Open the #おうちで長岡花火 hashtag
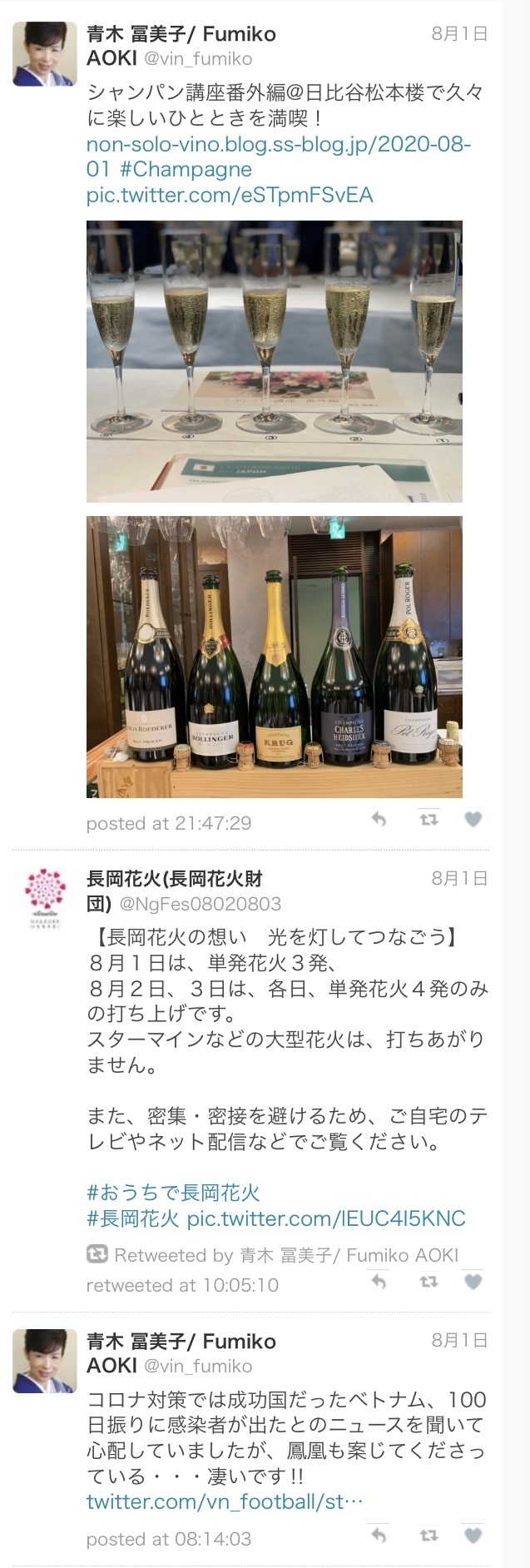The image size is (530, 1568). click(173, 1193)
